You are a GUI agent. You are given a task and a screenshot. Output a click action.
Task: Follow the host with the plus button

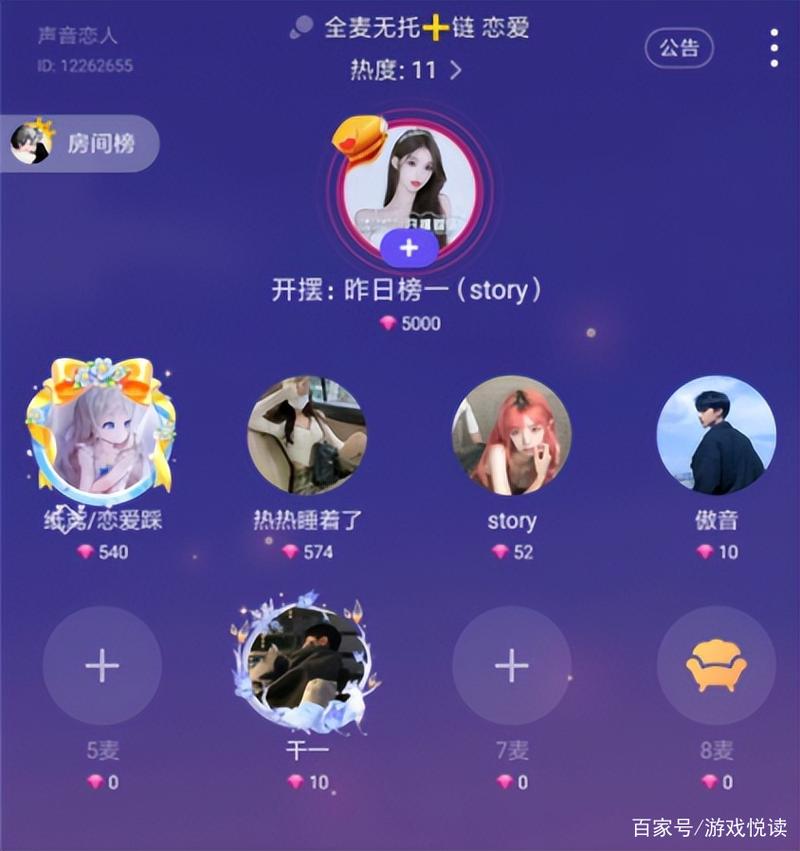pos(409,247)
